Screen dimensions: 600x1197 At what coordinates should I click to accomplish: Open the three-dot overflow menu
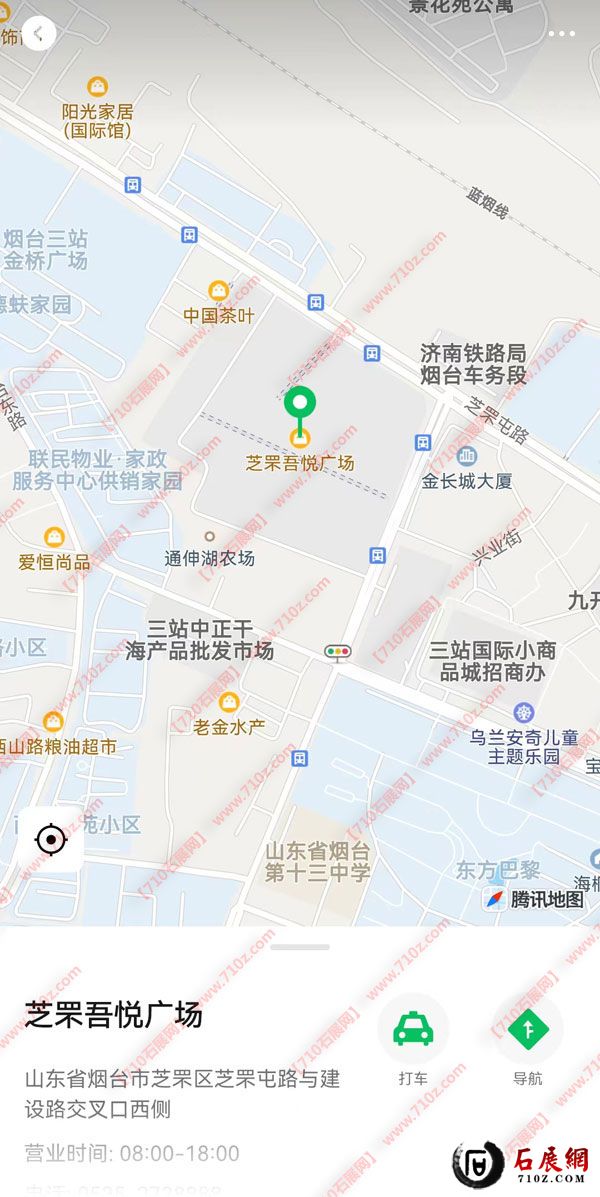click(561, 34)
